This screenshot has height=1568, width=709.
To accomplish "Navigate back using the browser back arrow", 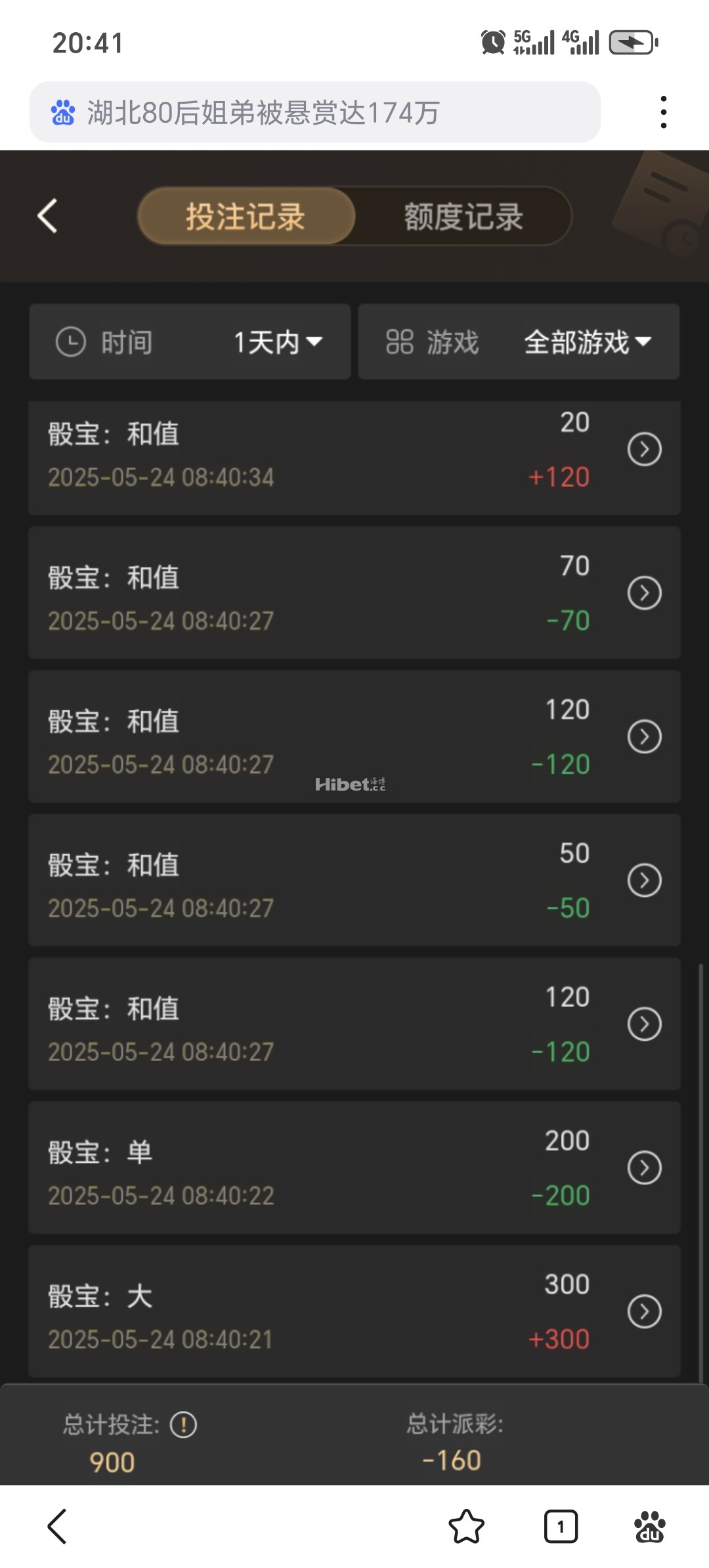I will [58, 1526].
